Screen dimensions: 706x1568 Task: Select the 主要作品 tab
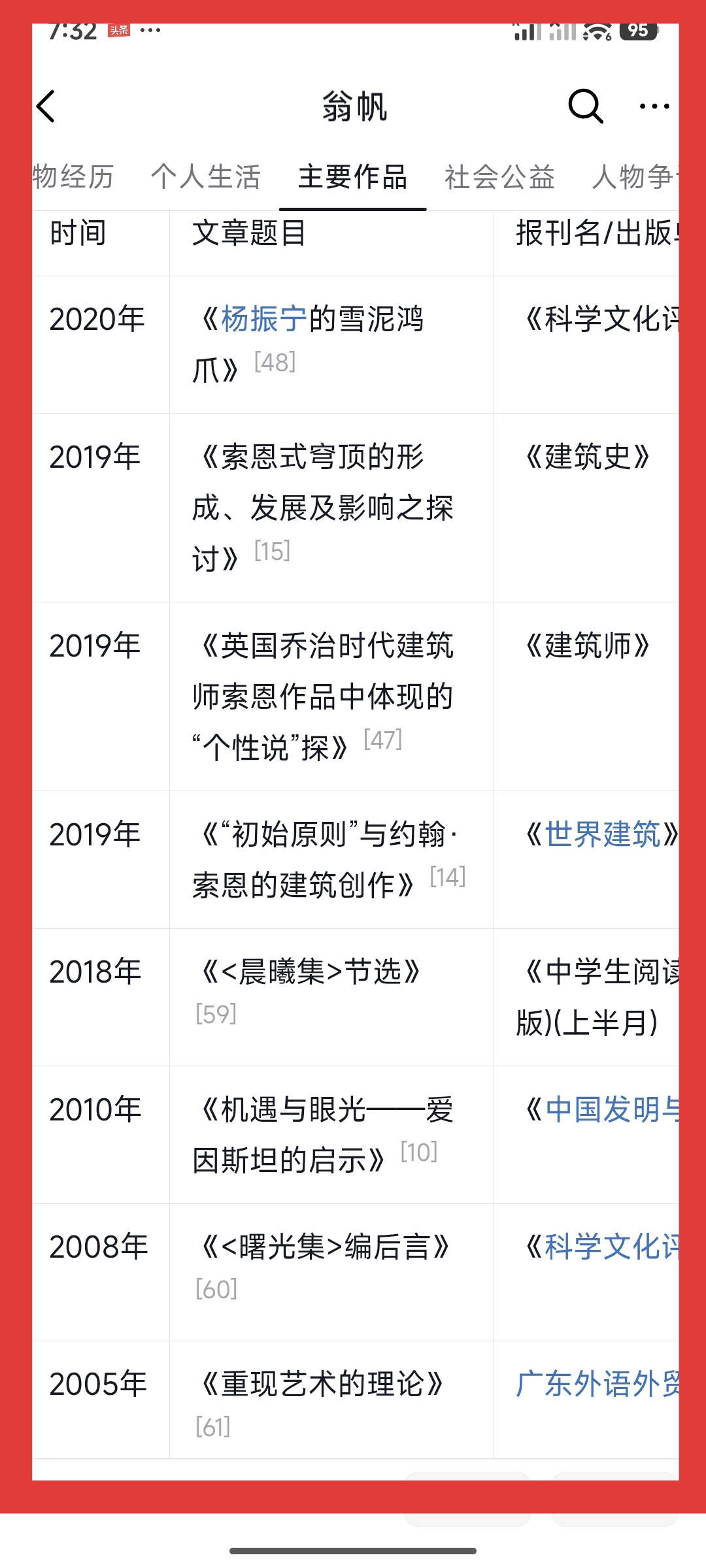click(x=353, y=176)
